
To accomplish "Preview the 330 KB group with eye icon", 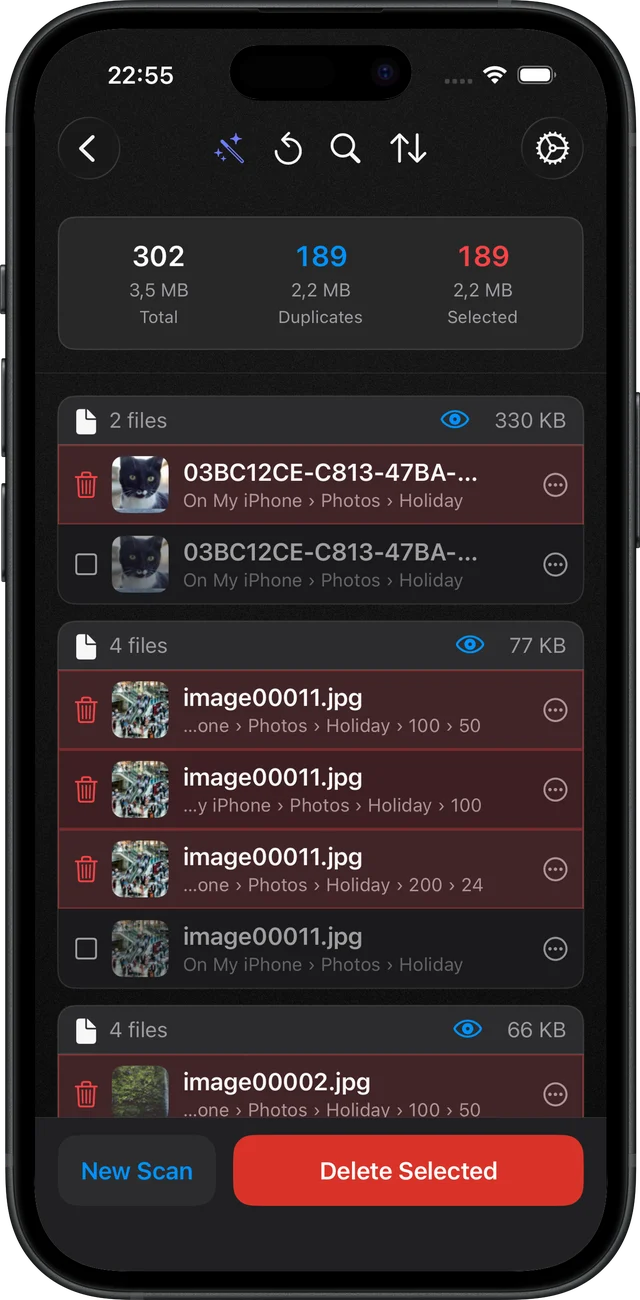I will coord(455,420).
